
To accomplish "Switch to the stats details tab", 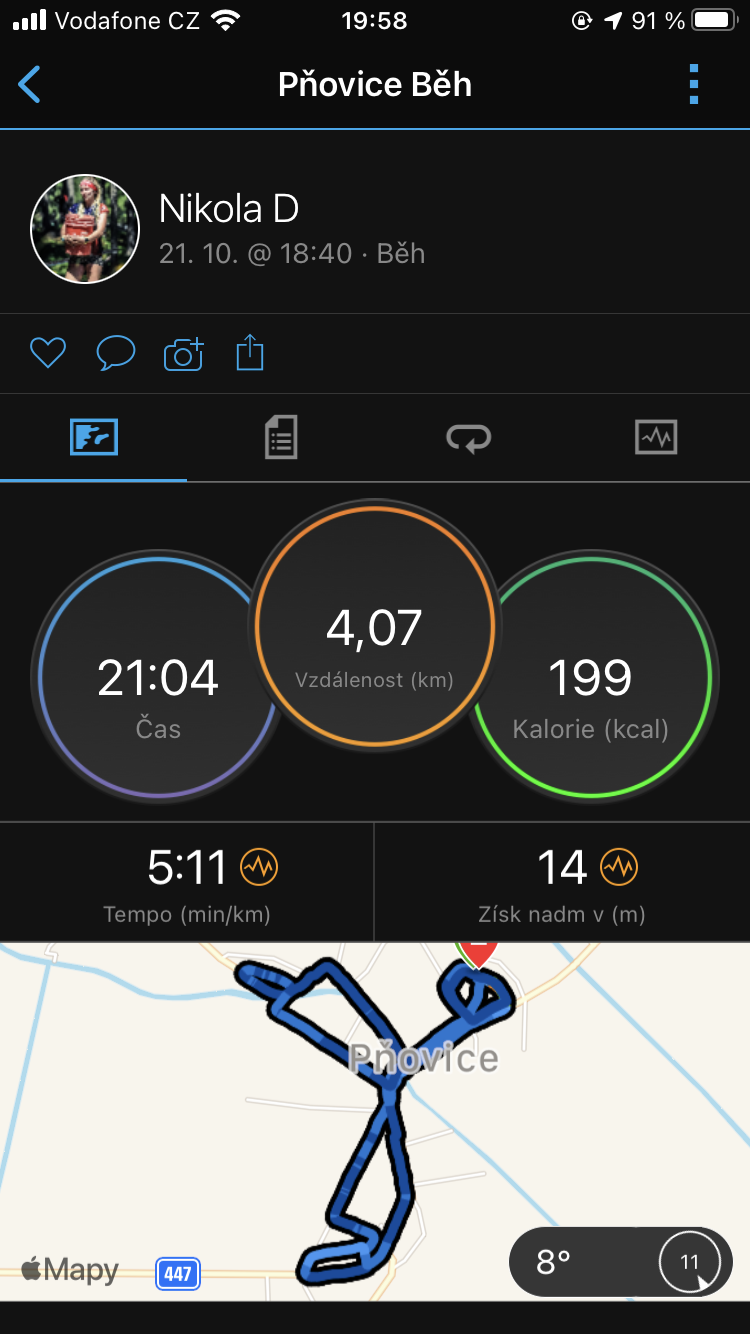I will (x=281, y=438).
